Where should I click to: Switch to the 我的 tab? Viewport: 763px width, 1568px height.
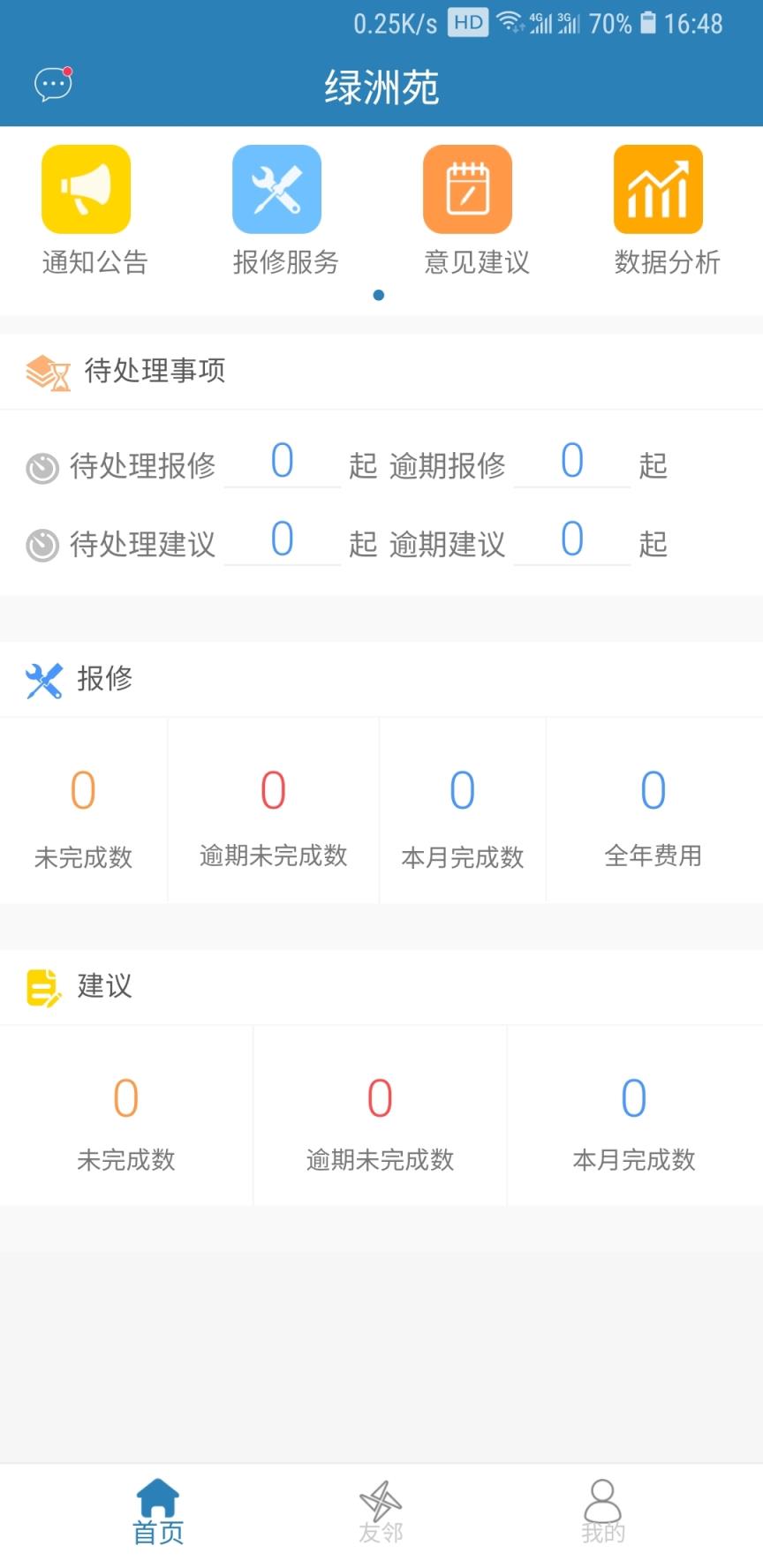pyautogui.click(x=602, y=1511)
